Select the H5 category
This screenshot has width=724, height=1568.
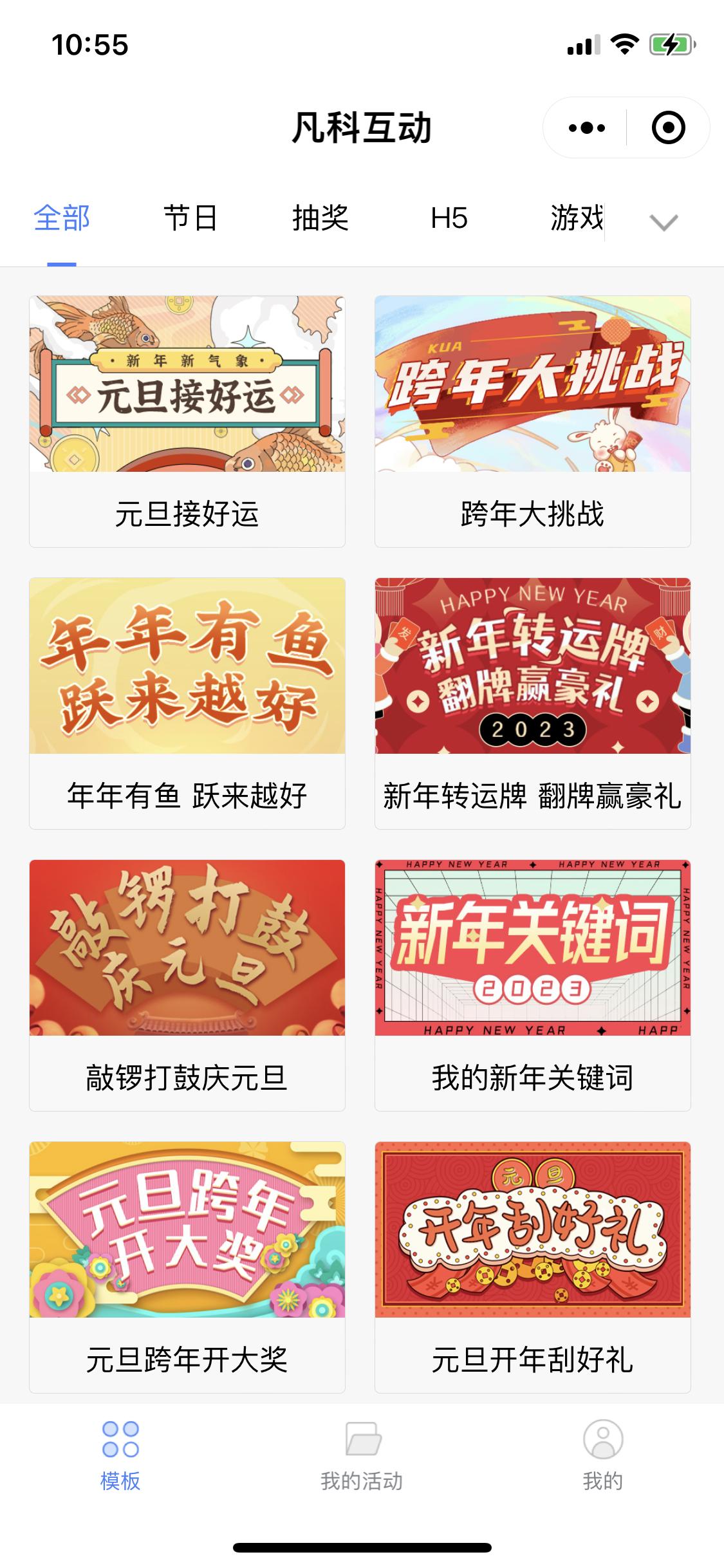(450, 219)
